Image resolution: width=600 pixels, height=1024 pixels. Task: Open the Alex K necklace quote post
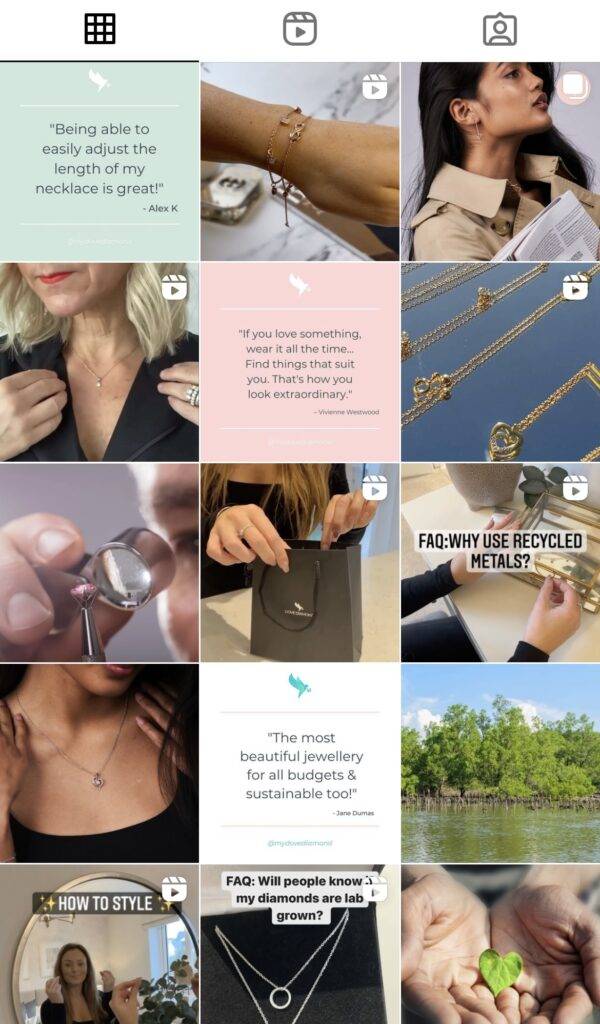tap(99, 162)
